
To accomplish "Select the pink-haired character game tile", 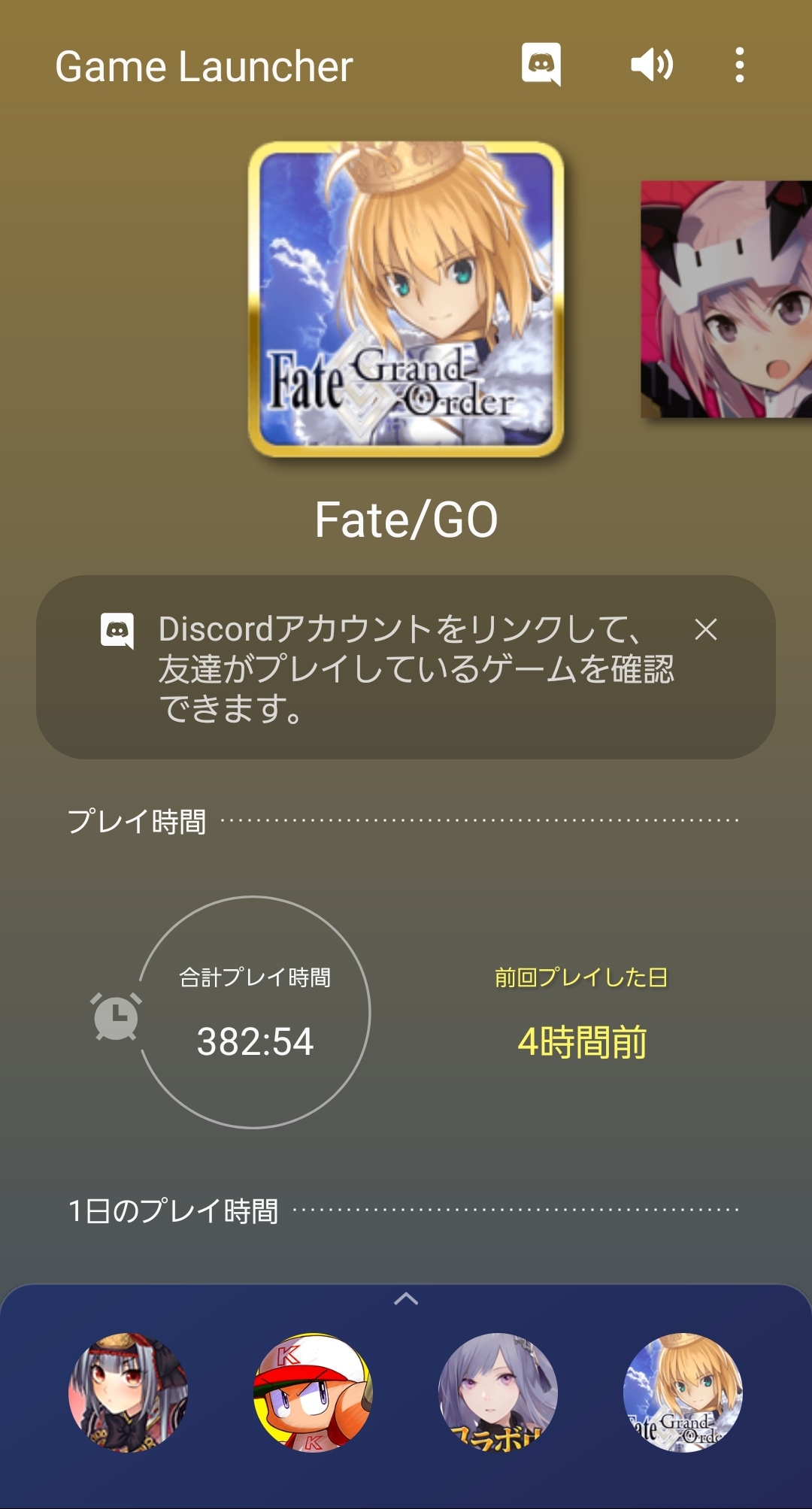I will click(x=726, y=299).
